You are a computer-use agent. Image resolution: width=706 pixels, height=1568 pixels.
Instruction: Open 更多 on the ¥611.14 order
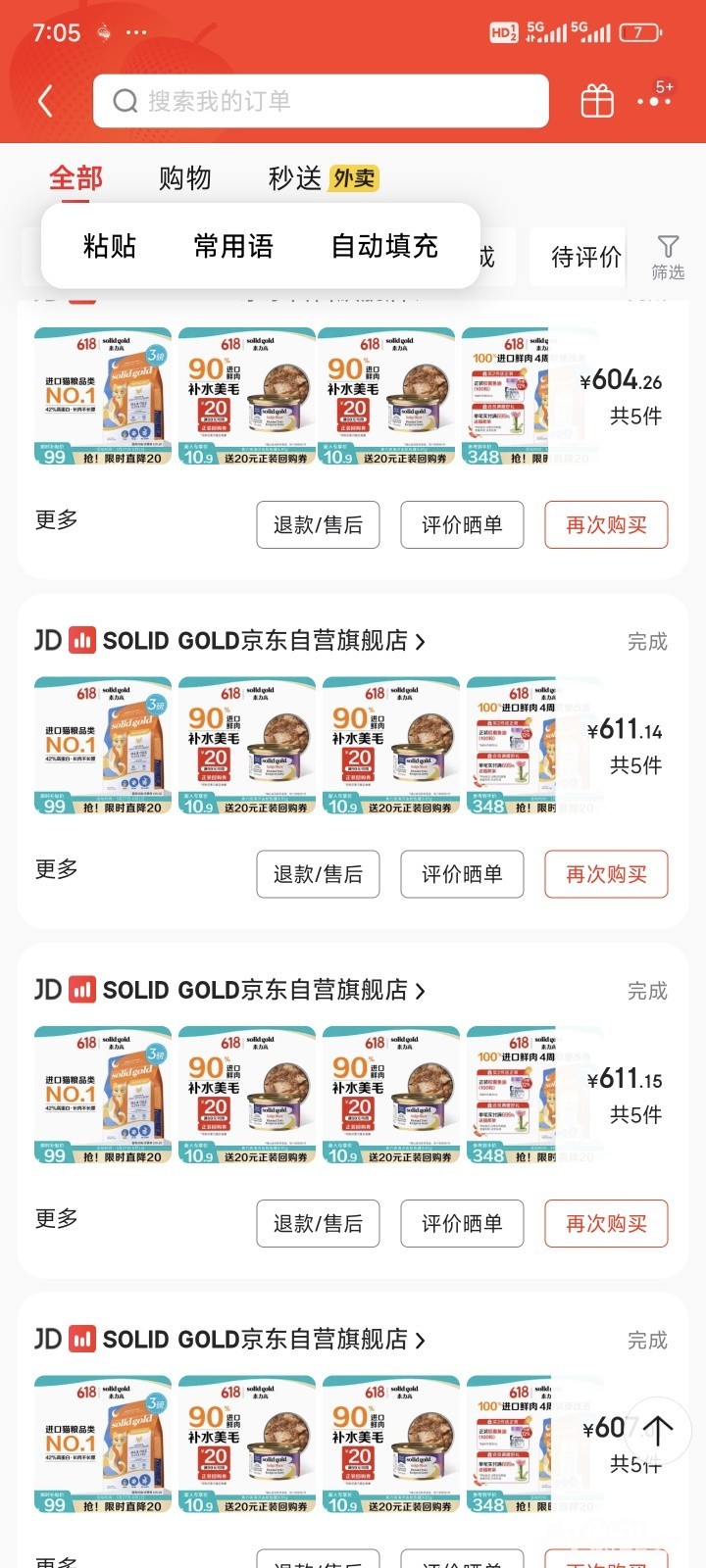[56, 869]
